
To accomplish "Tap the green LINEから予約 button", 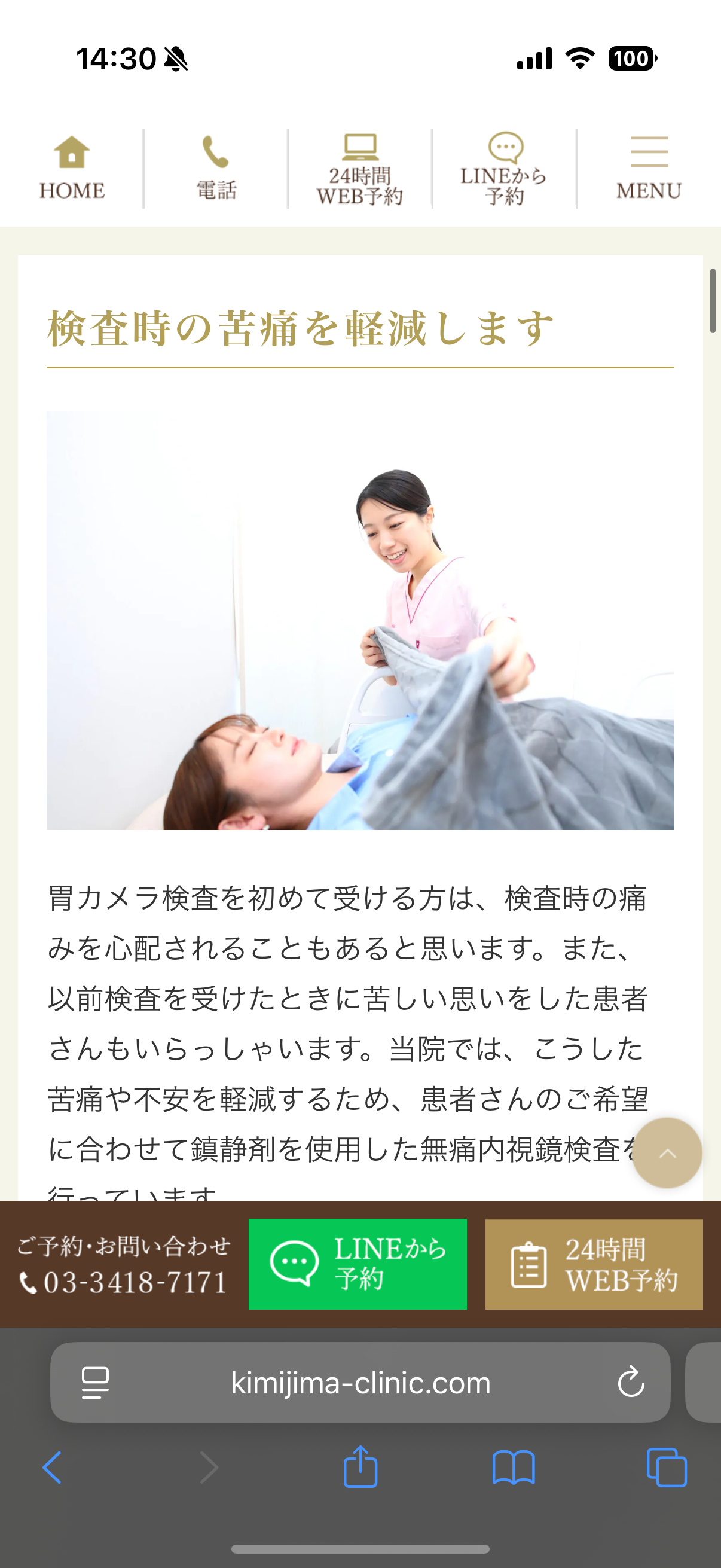I will (x=358, y=1264).
